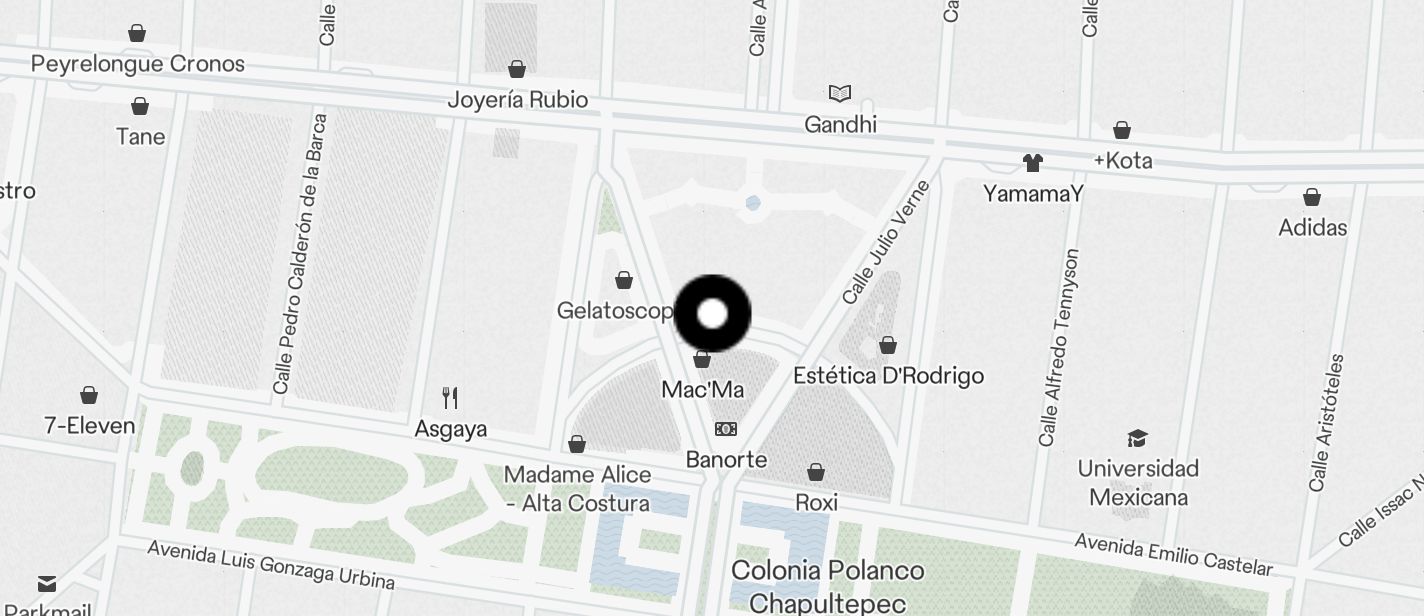This screenshot has height=616, width=1424.
Task: Select the Asgaya restaurant marker
Action: [x=450, y=398]
